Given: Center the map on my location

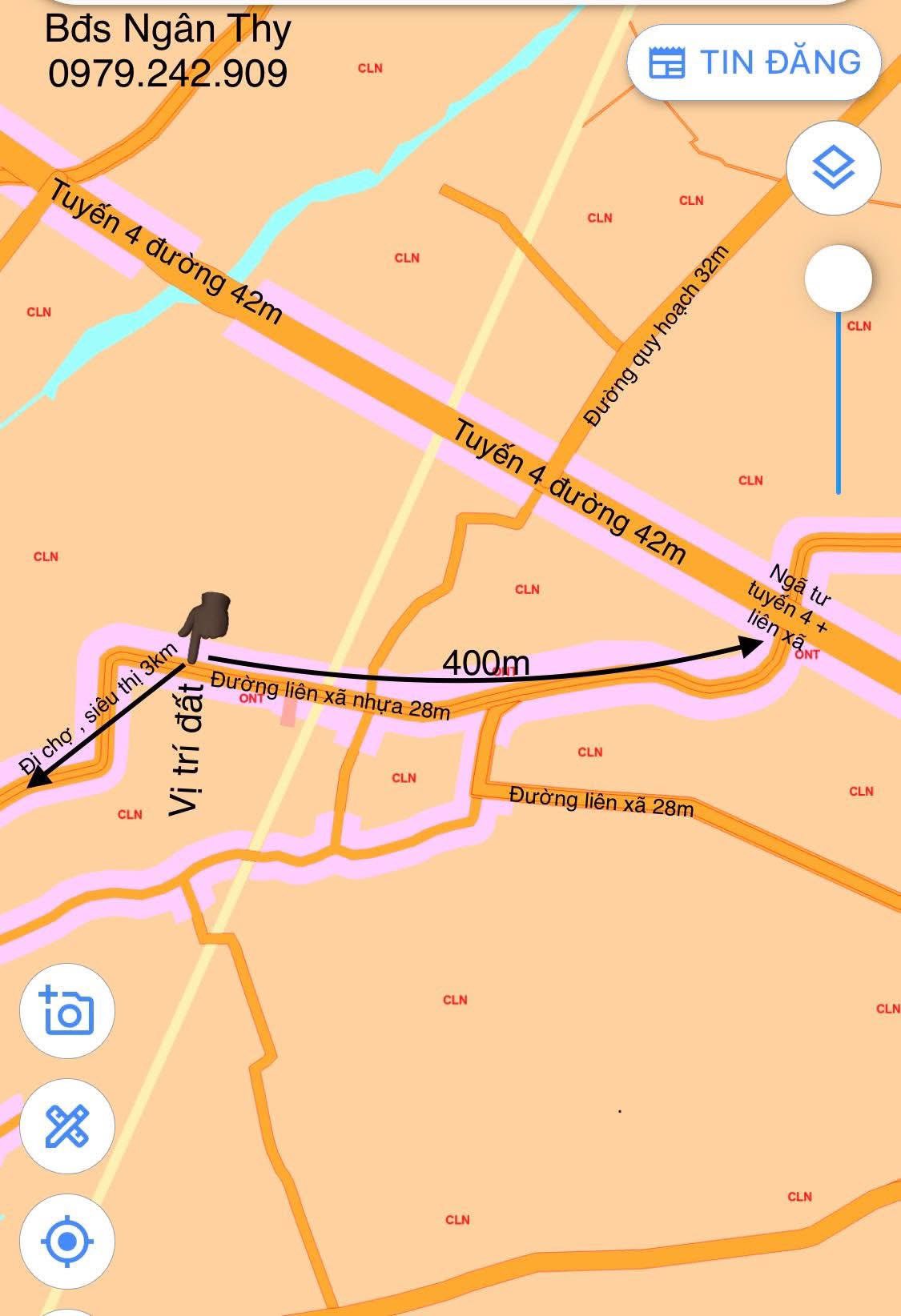Looking at the screenshot, I should [67, 1242].
